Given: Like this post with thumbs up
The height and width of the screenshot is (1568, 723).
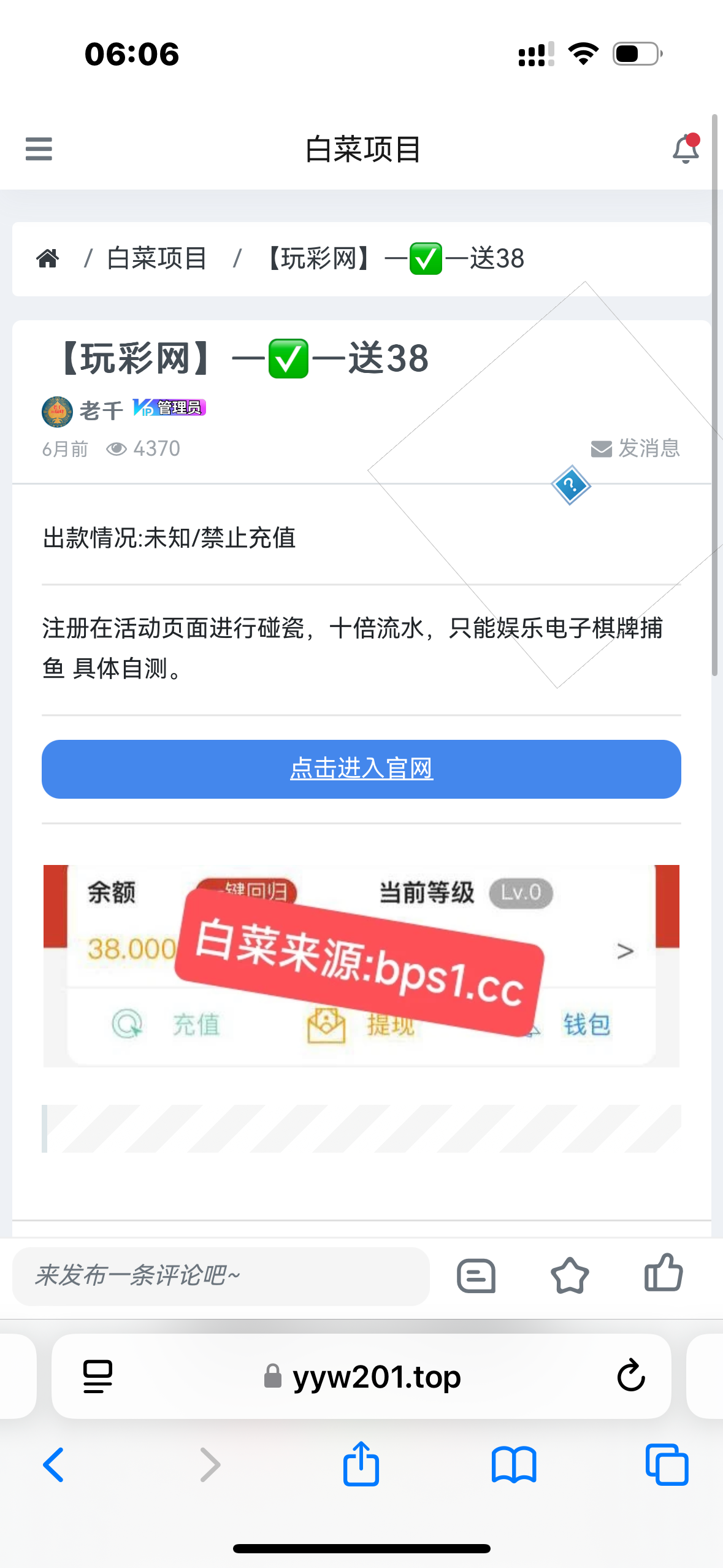Looking at the screenshot, I should coord(664,1275).
